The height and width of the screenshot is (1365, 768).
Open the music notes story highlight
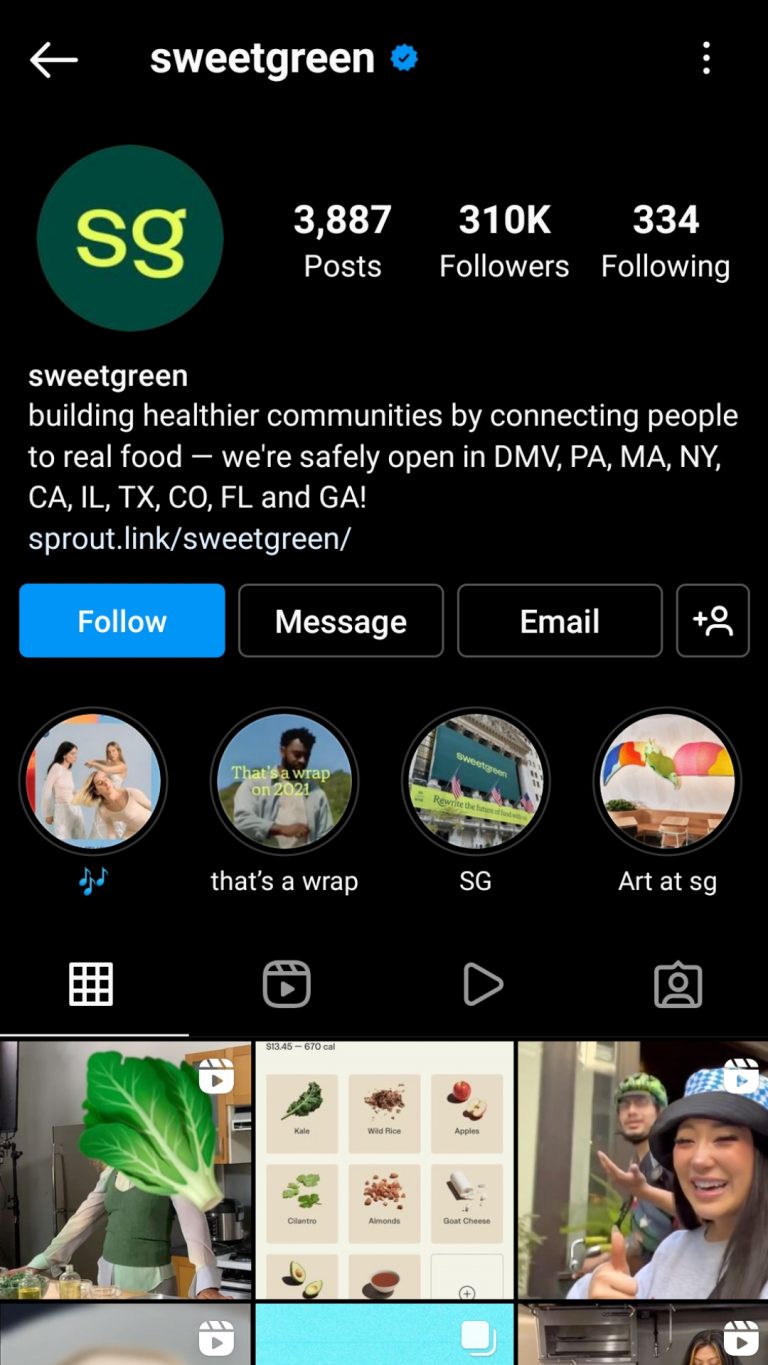[93, 782]
